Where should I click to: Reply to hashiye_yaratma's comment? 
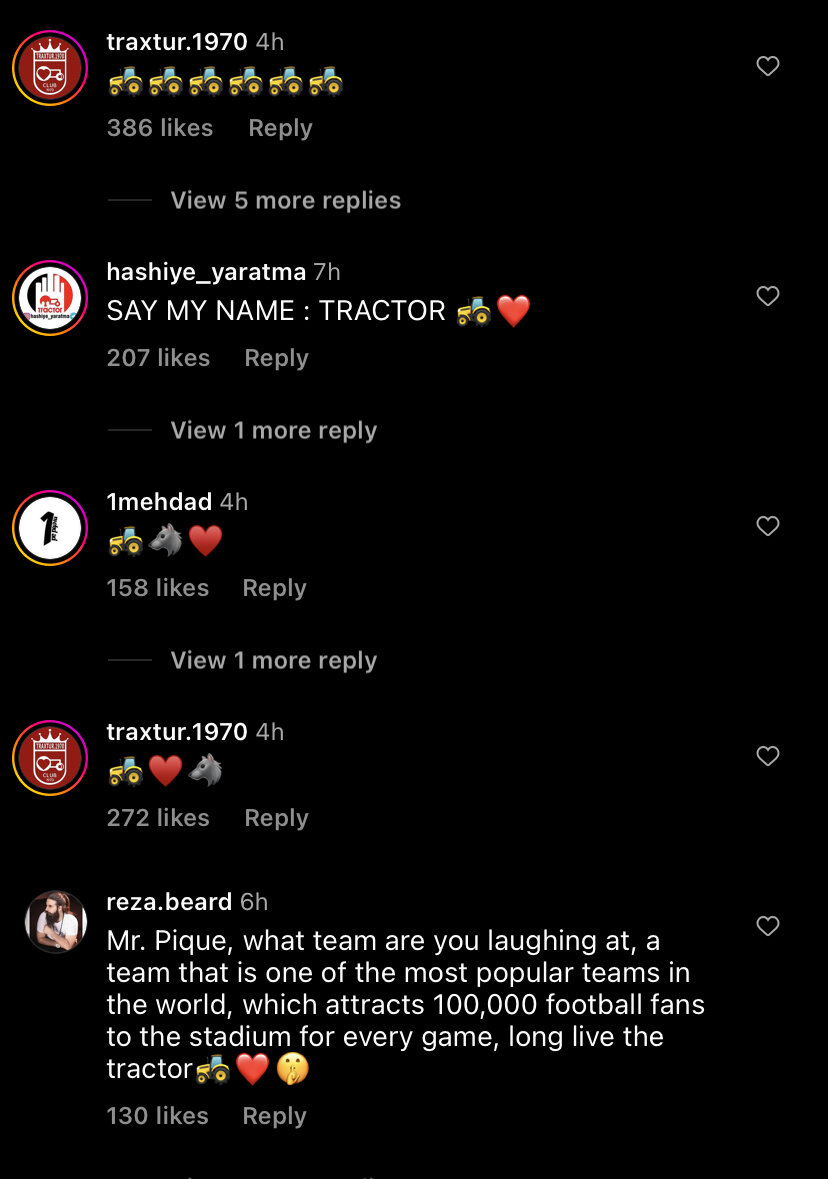click(x=276, y=358)
